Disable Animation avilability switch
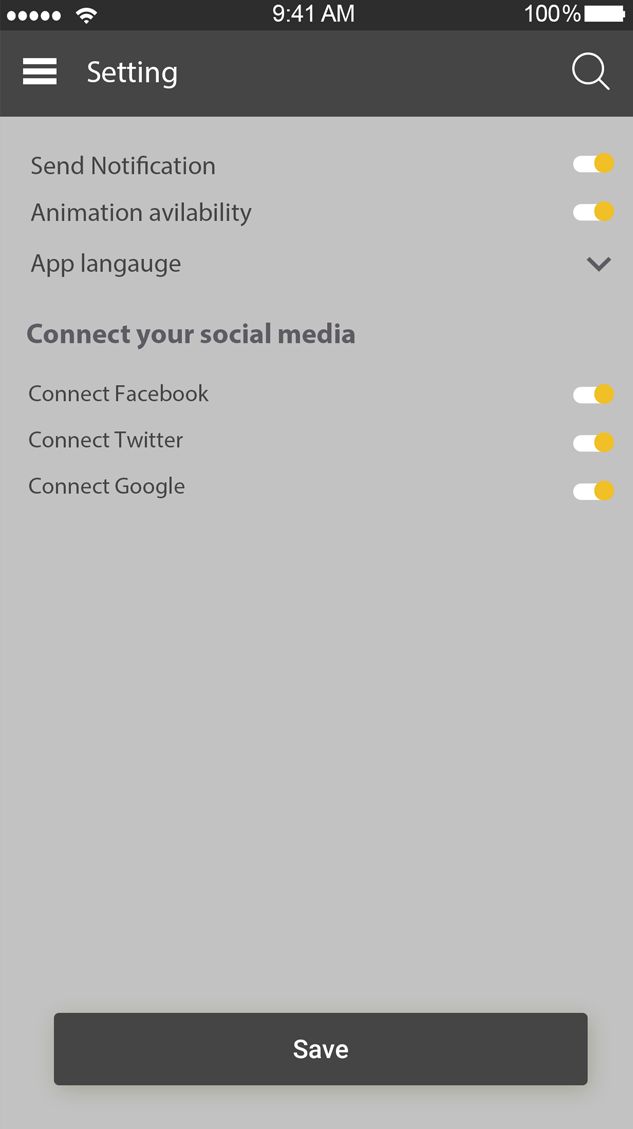The width and height of the screenshot is (633, 1129). tap(593, 212)
